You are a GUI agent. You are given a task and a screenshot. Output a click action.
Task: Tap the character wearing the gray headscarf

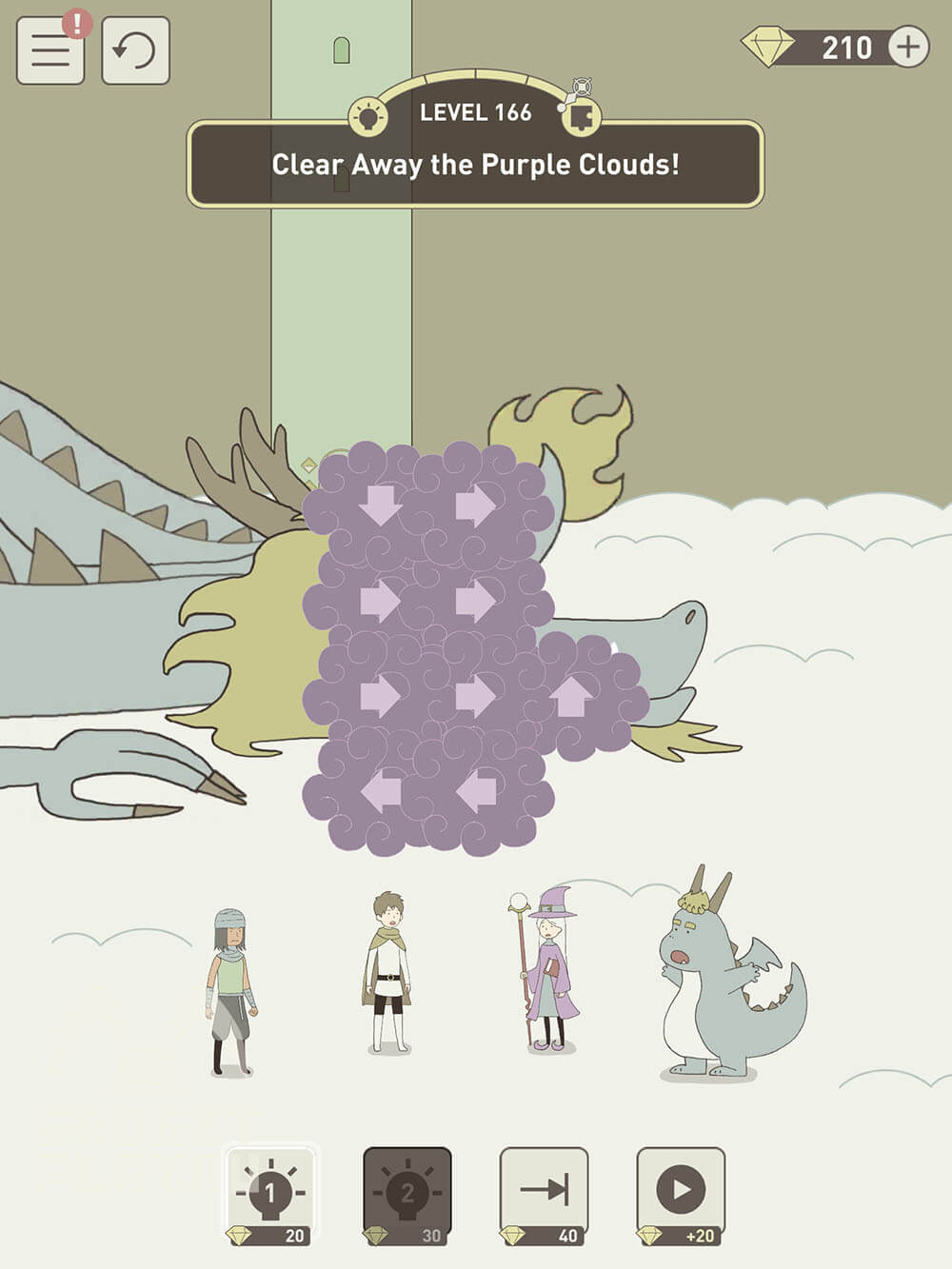tap(230, 990)
